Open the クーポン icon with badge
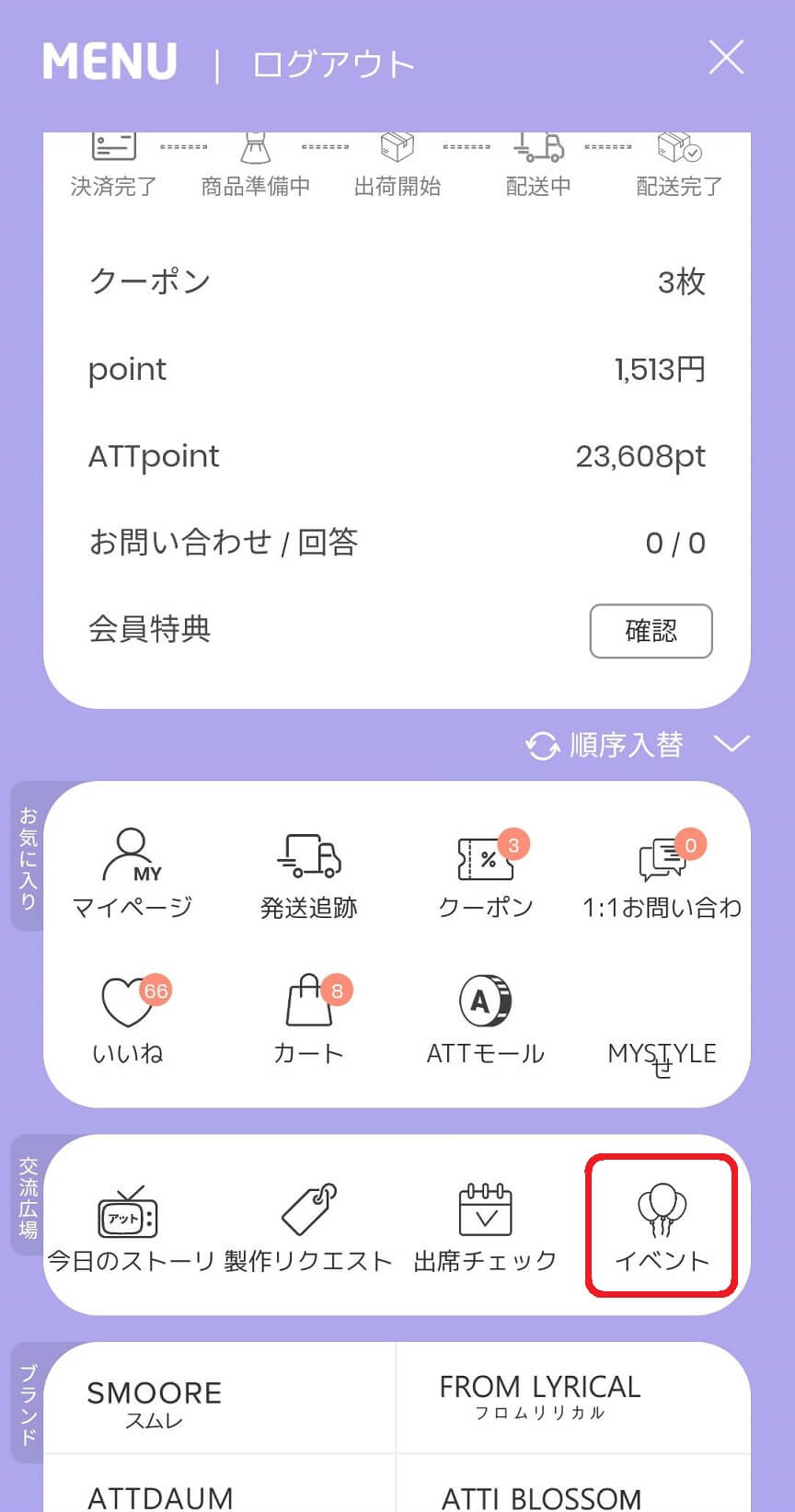The width and height of the screenshot is (795, 1512). coord(486,873)
